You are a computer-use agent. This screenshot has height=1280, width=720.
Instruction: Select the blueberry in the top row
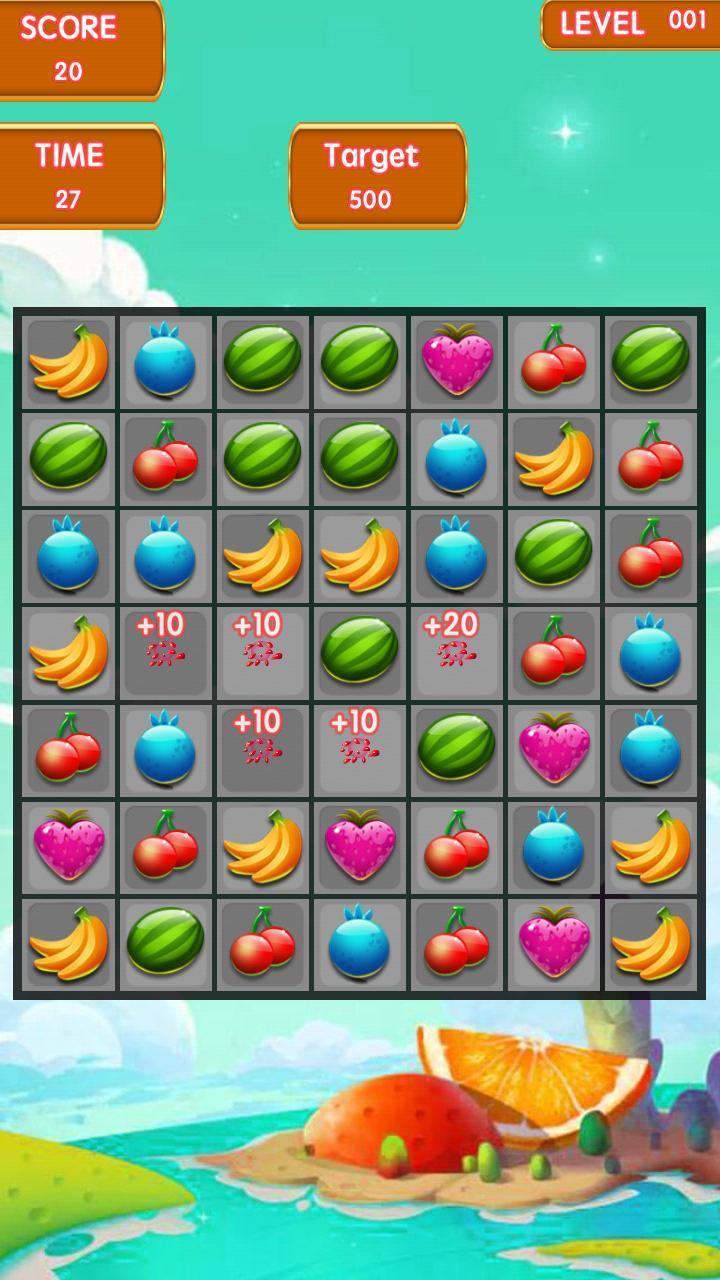[x=165, y=360]
